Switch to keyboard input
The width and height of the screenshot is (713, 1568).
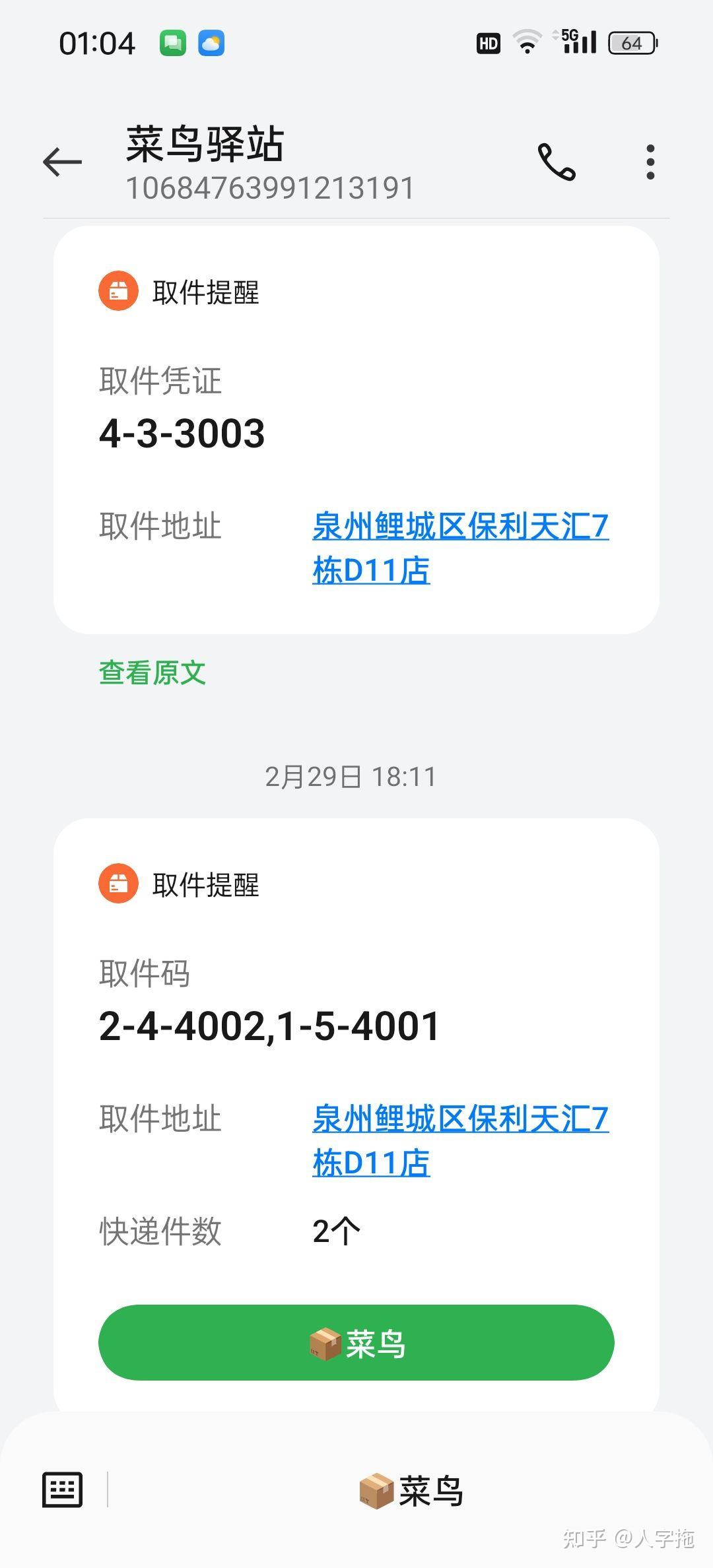pos(62,1489)
